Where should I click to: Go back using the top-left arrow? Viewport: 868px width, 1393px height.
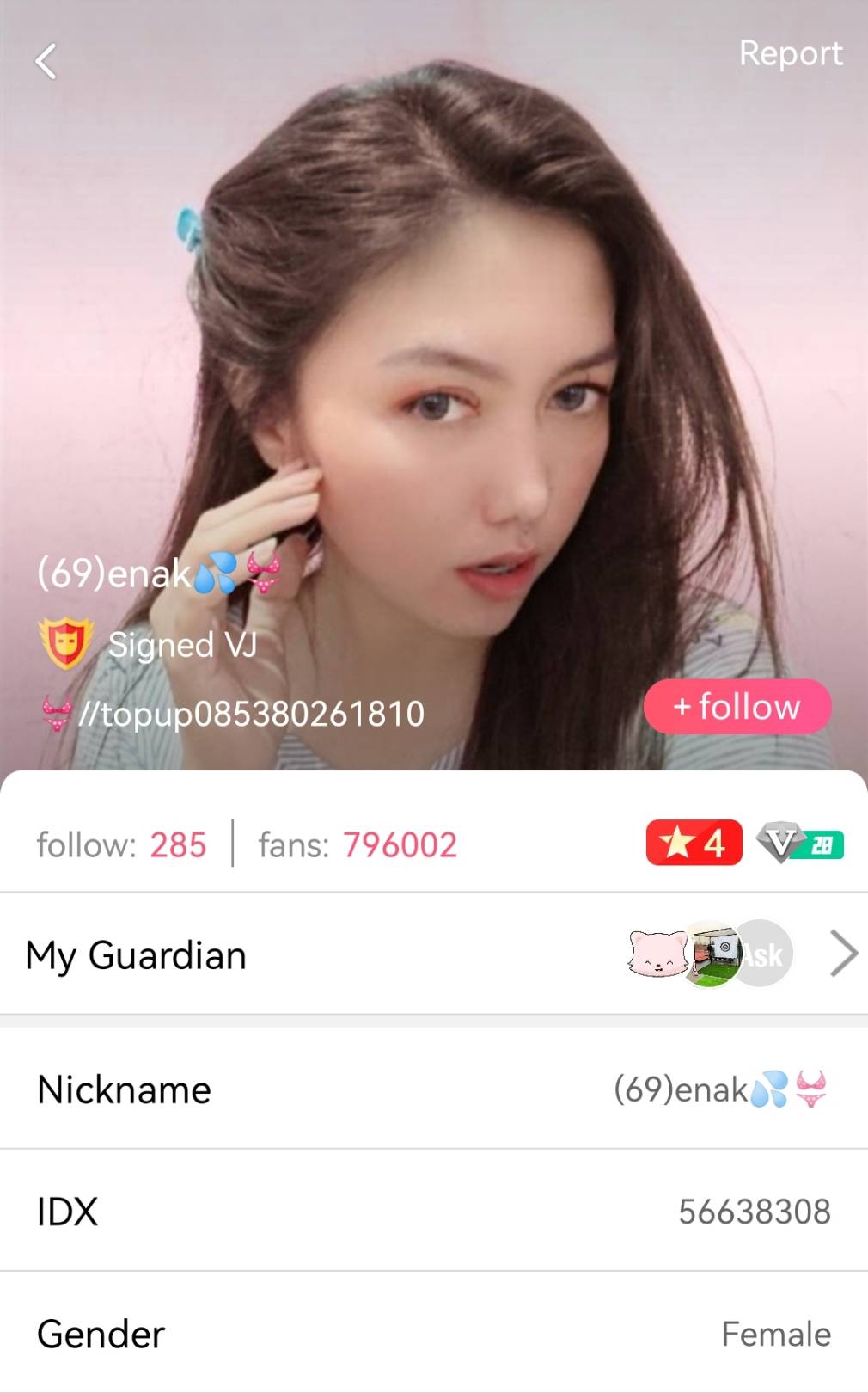[46, 62]
